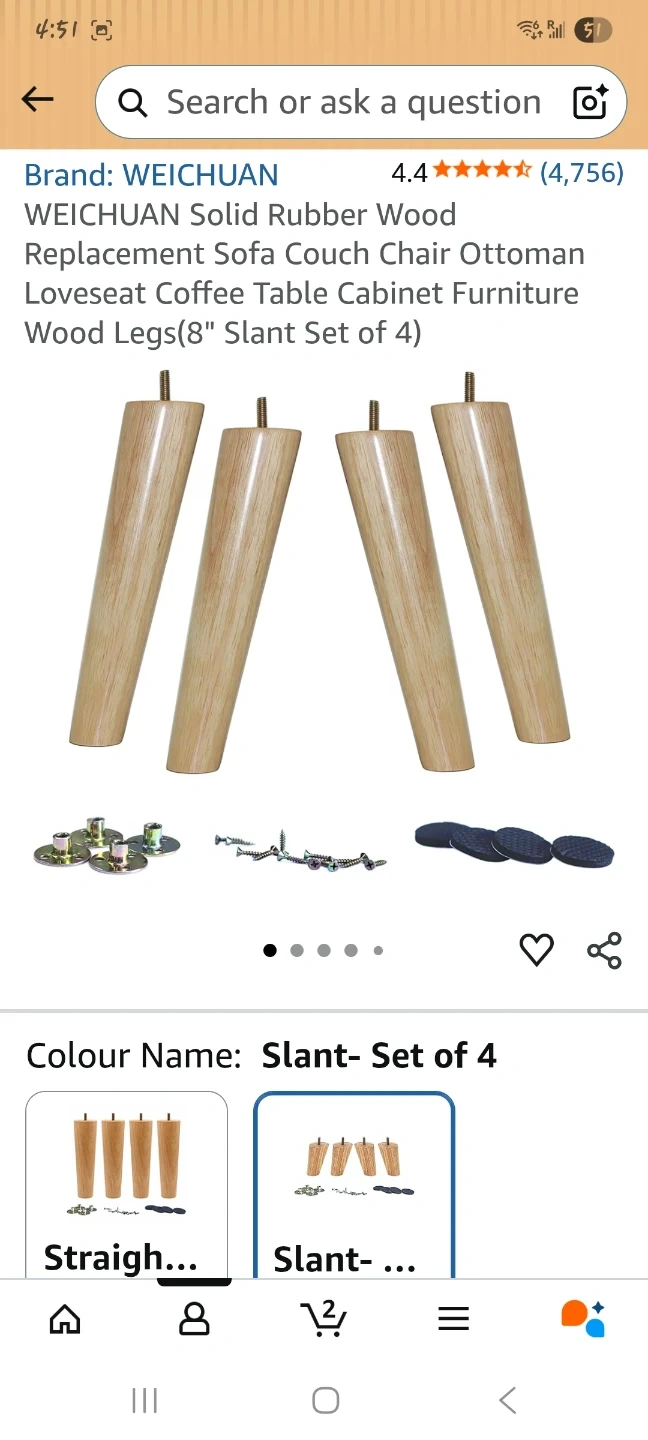Open the WEICHUAN brand link
The height and width of the screenshot is (1440, 648).
(x=151, y=174)
